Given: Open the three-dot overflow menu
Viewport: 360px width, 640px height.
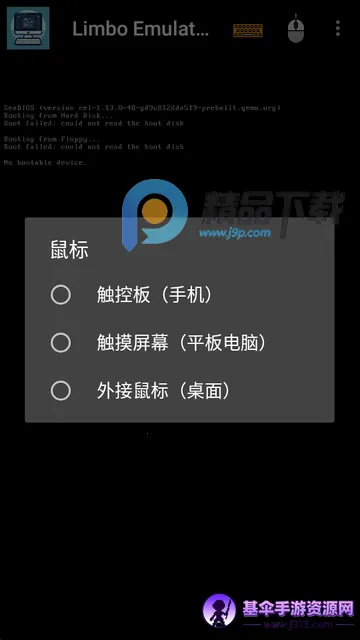Looking at the screenshot, I should 338,28.
